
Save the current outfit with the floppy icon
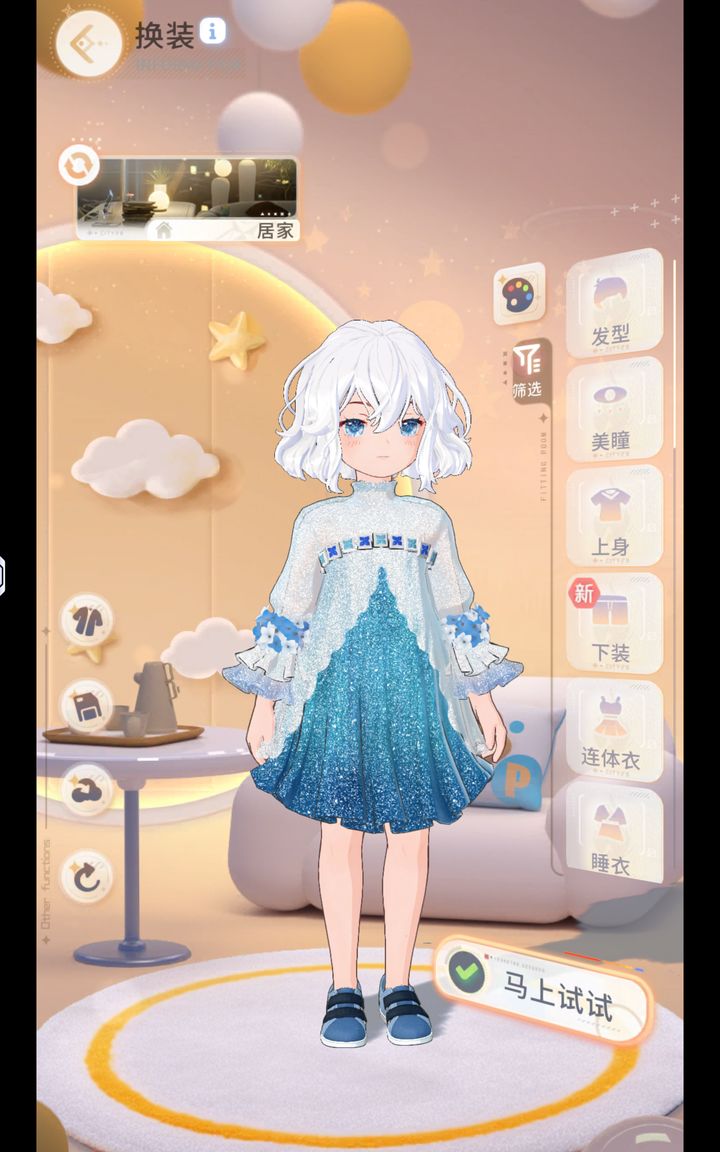pyautogui.click(x=88, y=706)
